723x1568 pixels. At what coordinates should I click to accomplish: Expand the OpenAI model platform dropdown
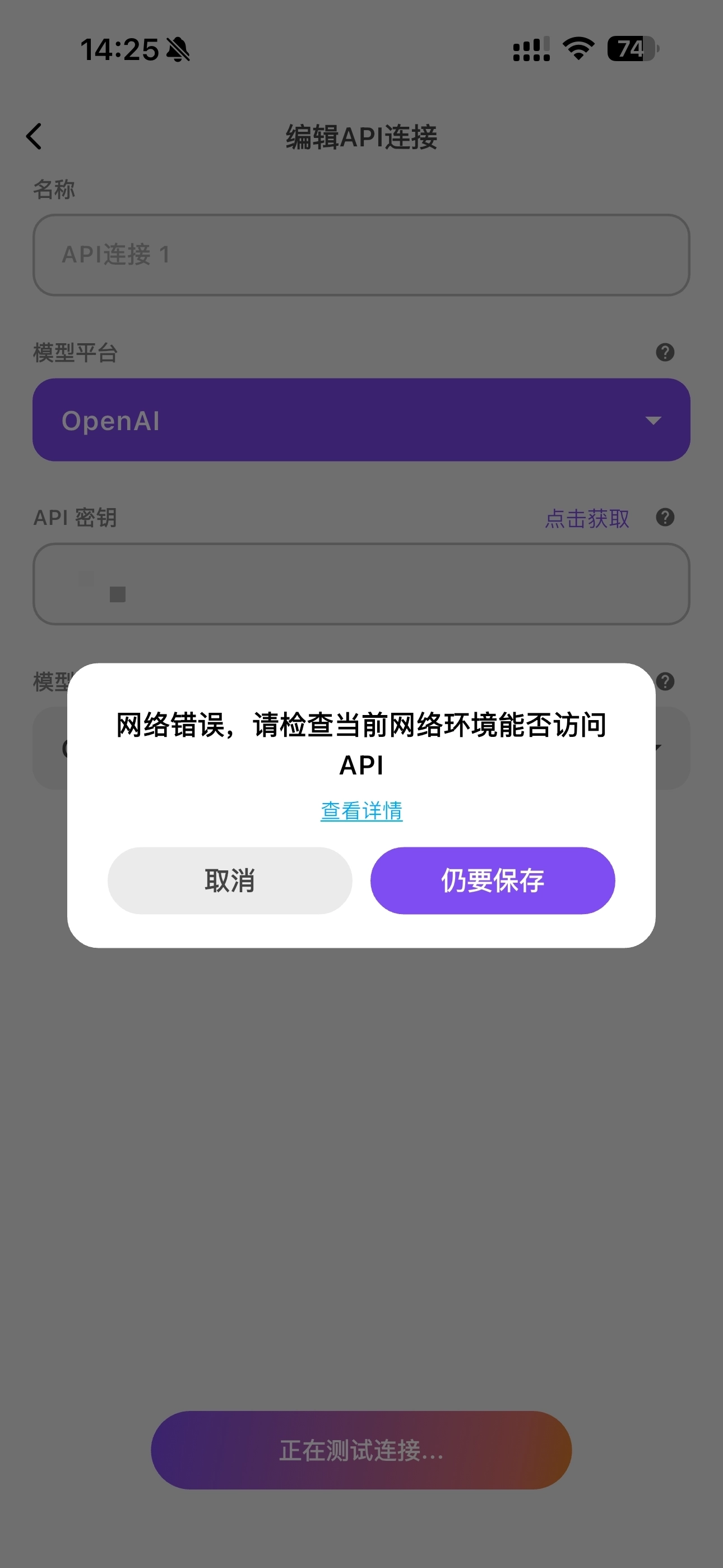click(361, 420)
